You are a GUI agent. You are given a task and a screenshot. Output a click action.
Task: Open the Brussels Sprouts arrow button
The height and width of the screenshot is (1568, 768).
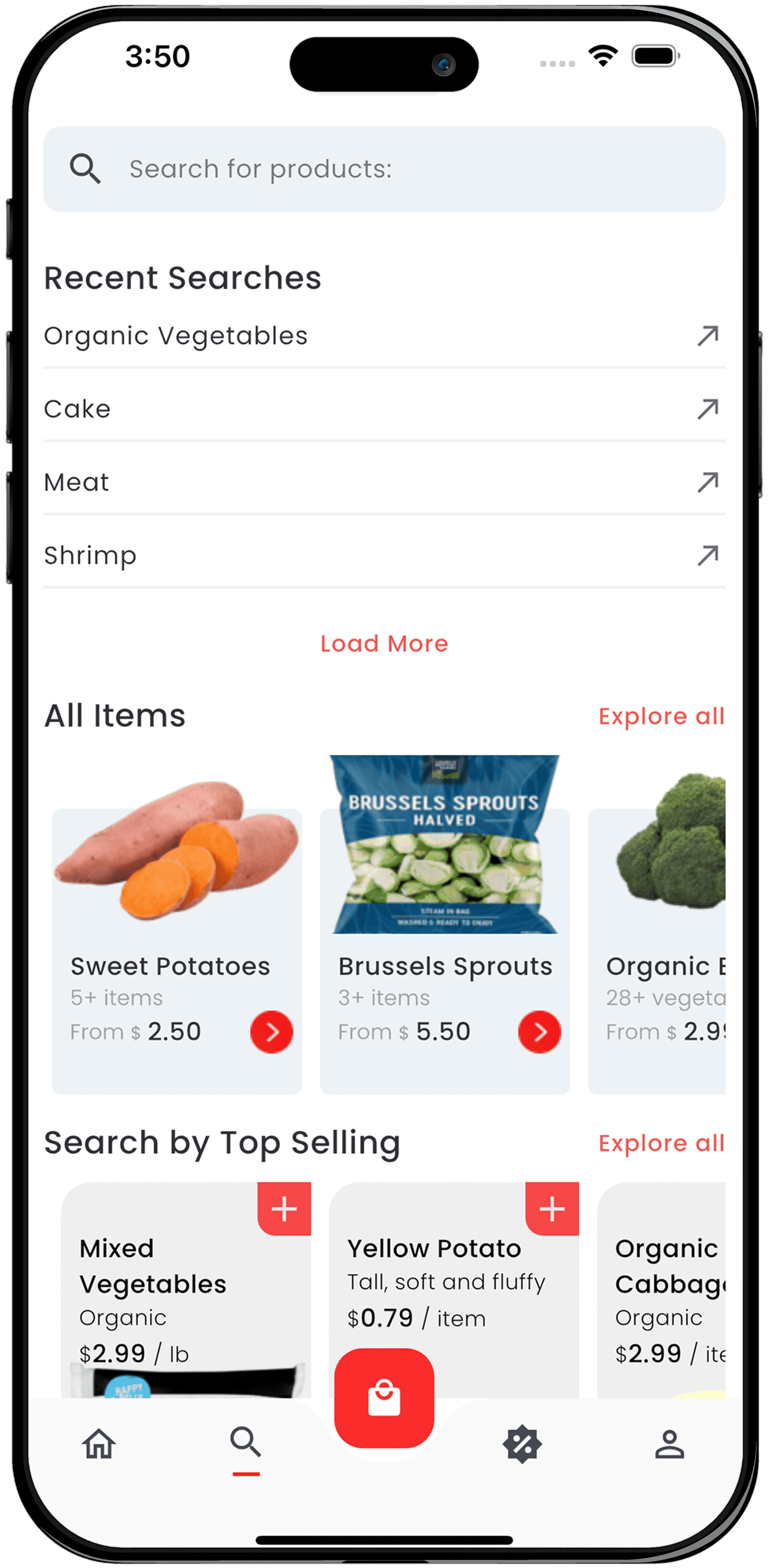tap(539, 1032)
